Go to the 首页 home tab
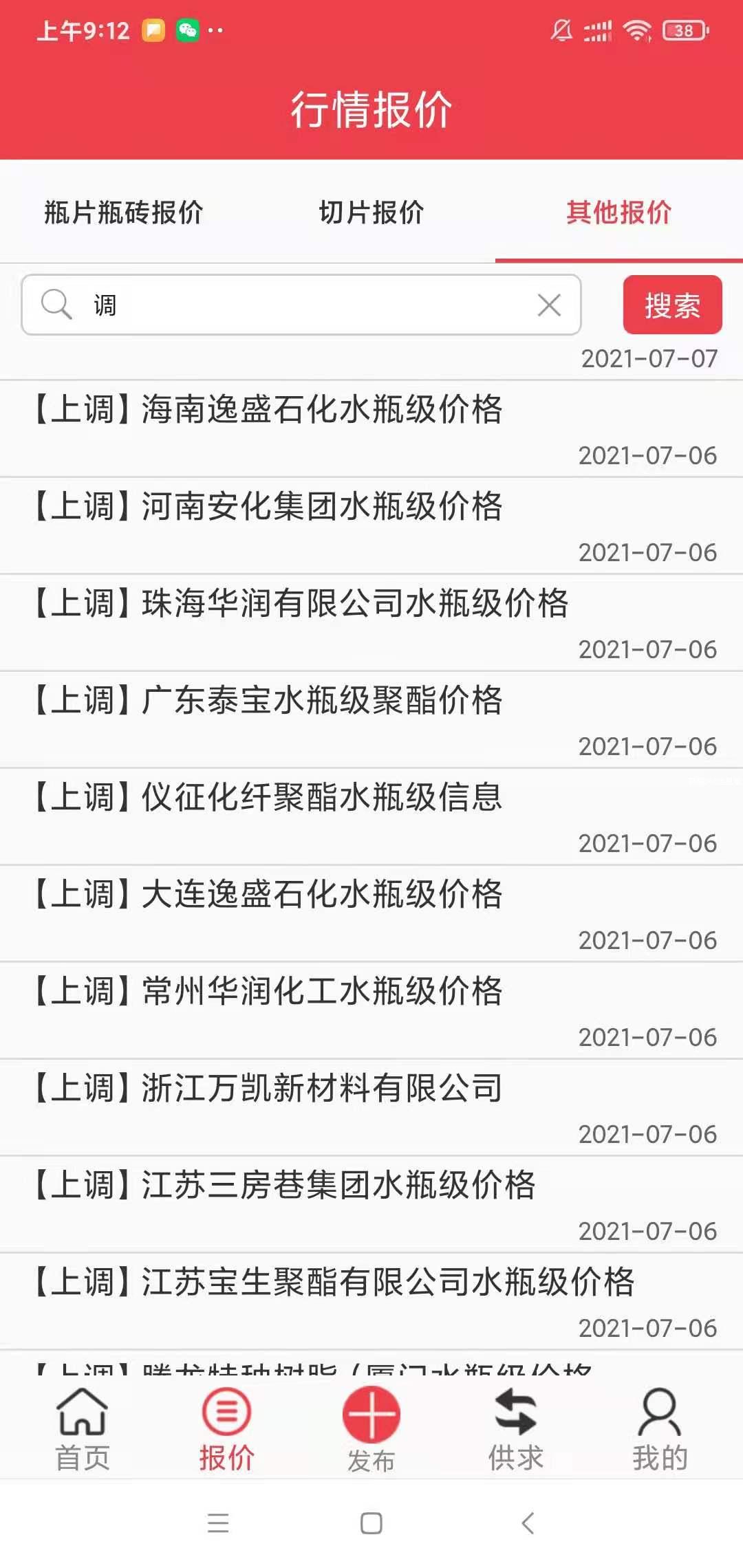The width and height of the screenshot is (743, 1568). (83, 1428)
